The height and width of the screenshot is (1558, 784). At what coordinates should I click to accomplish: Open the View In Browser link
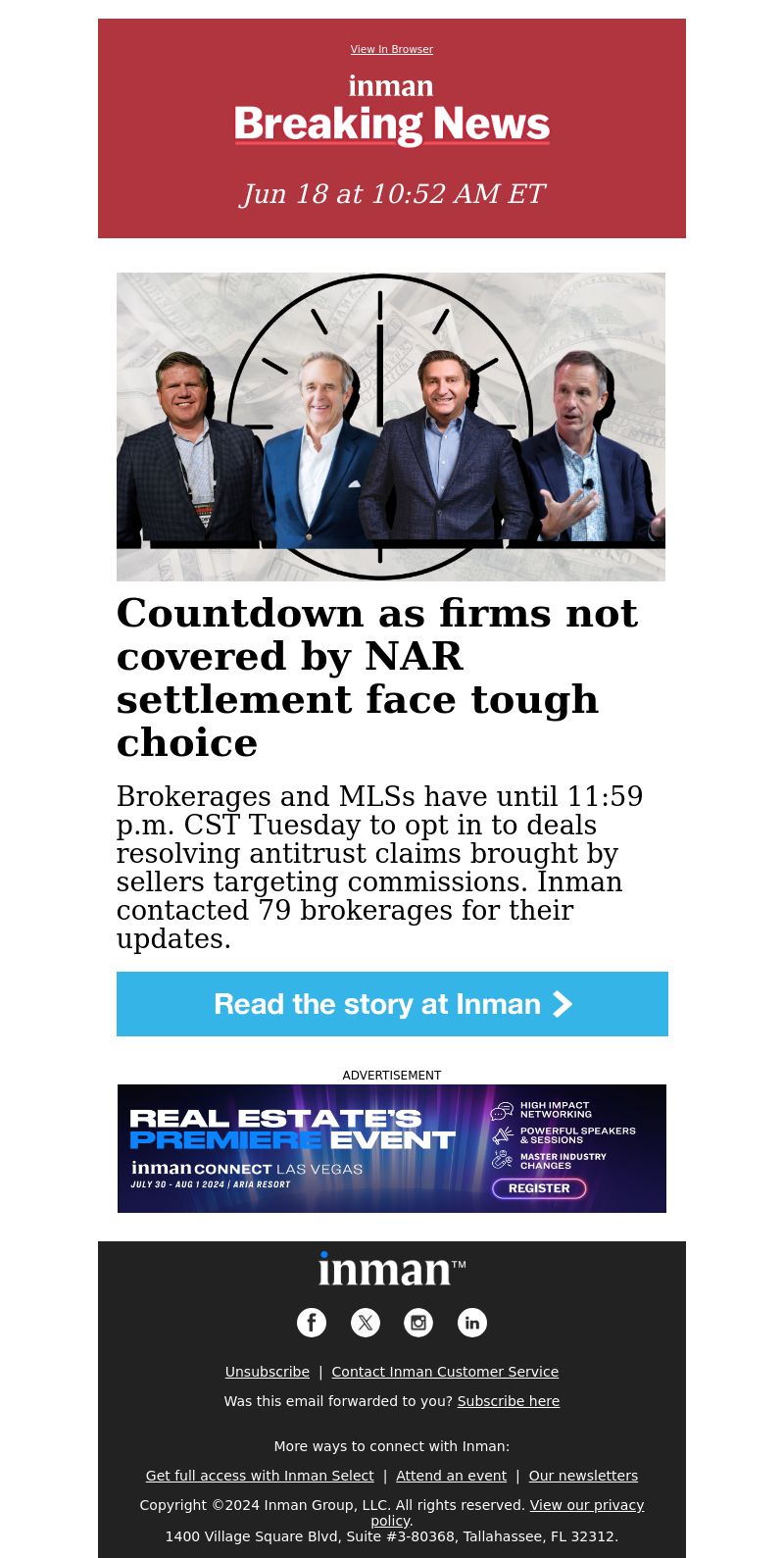[391, 49]
